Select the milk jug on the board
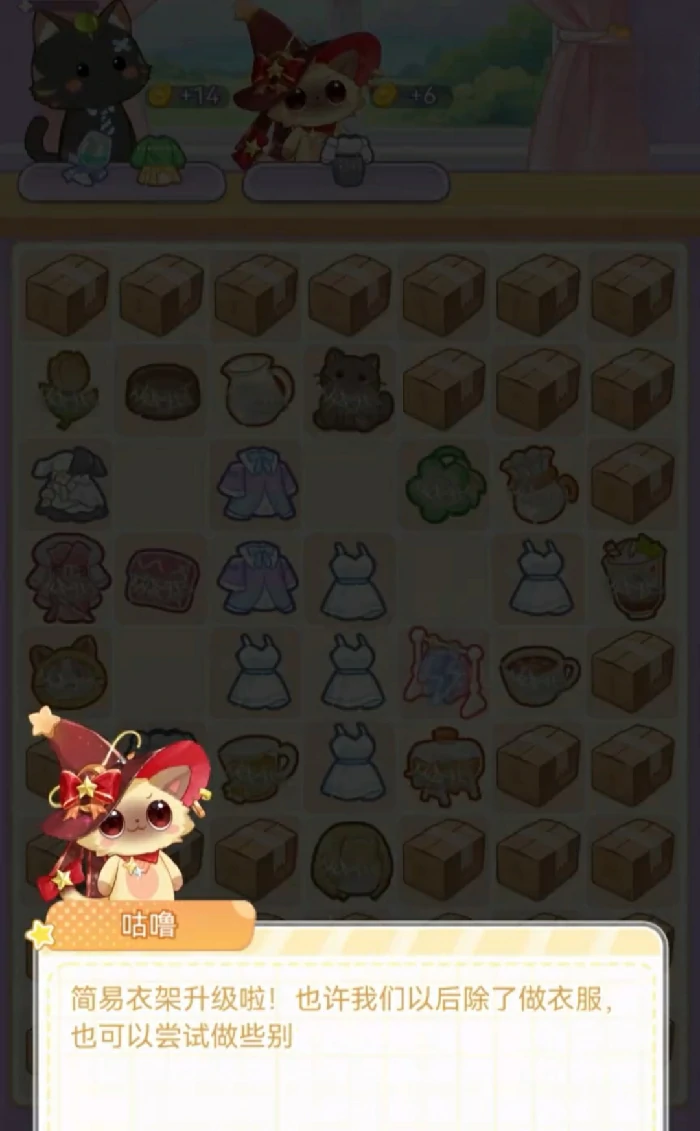Image resolution: width=700 pixels, height=1131 pixels. pos(255,389)
